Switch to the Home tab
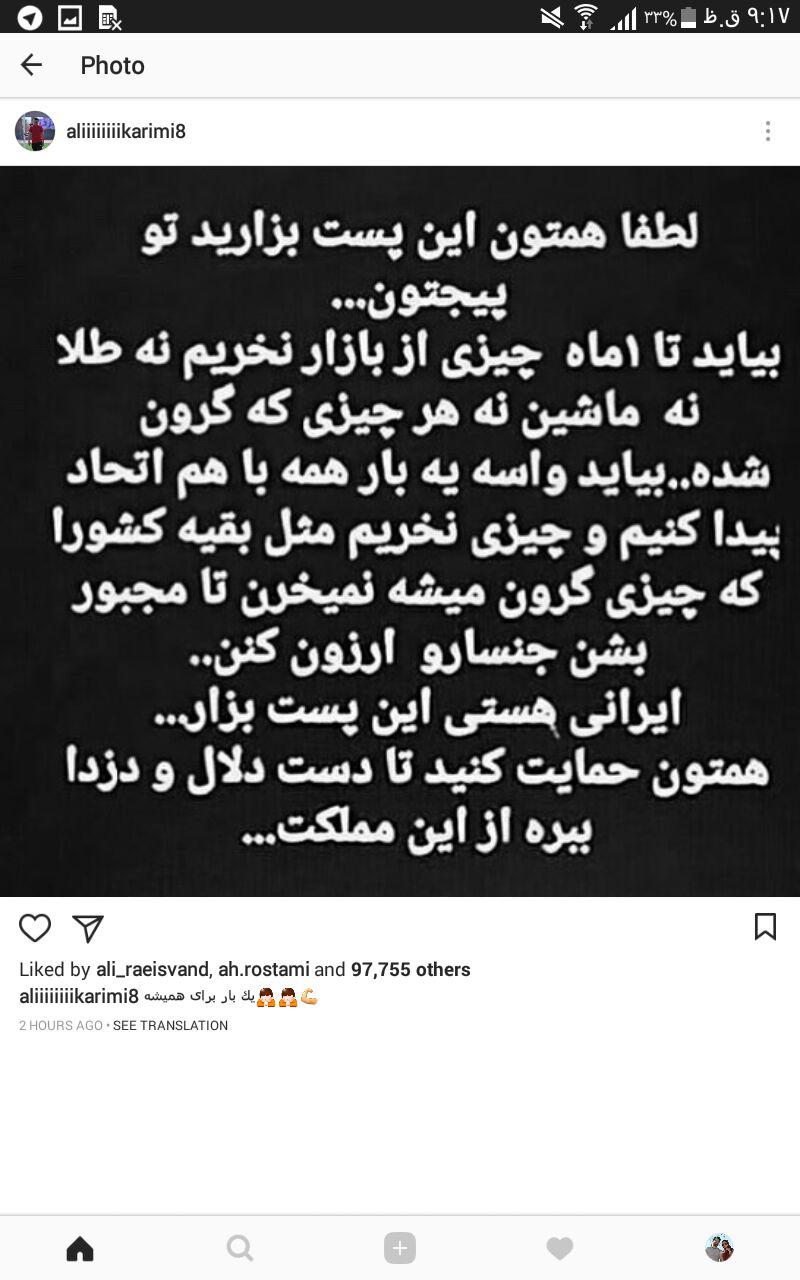Screen dimensions: 800x1280 (x=80, y=1248)
